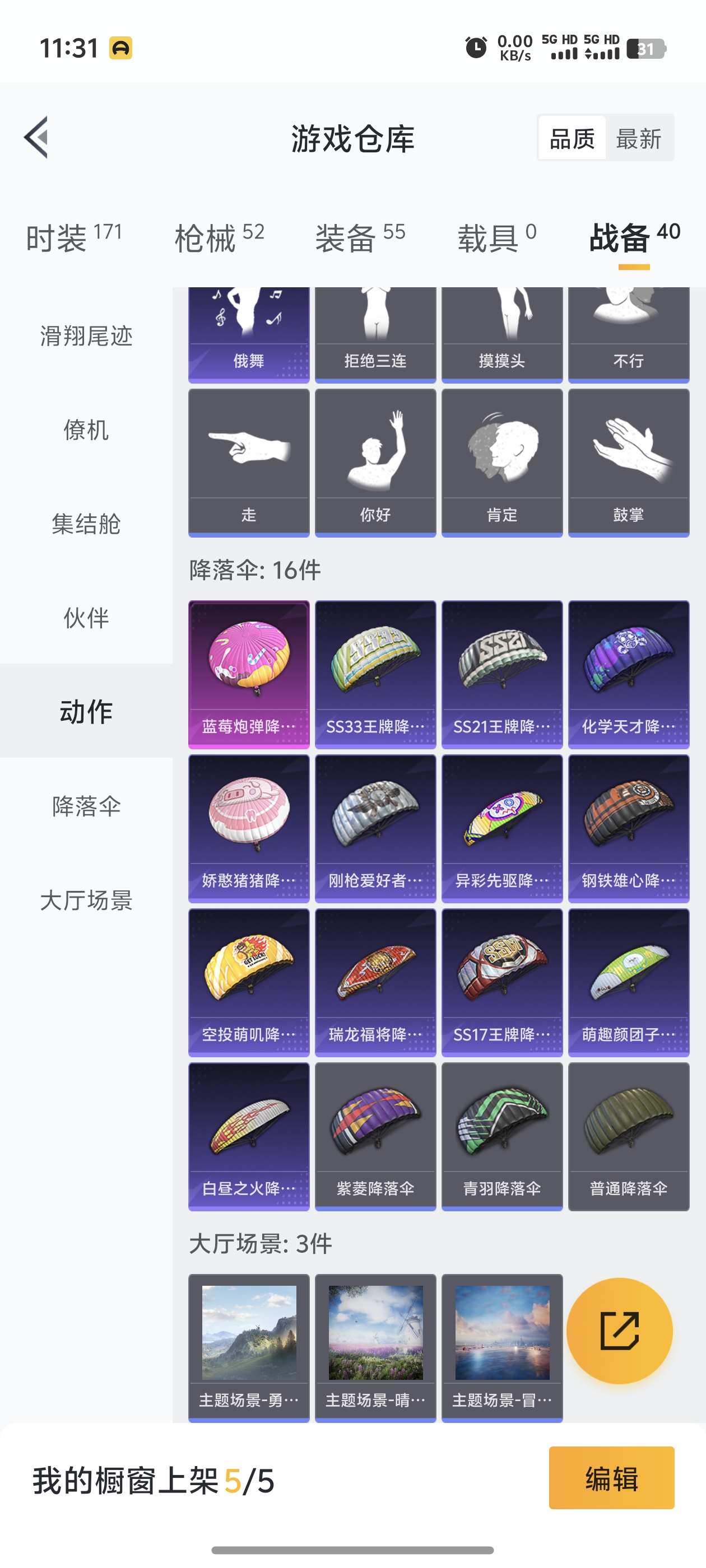
Task: Select 僚机 in the side menu
Action: tap(86, 430)
